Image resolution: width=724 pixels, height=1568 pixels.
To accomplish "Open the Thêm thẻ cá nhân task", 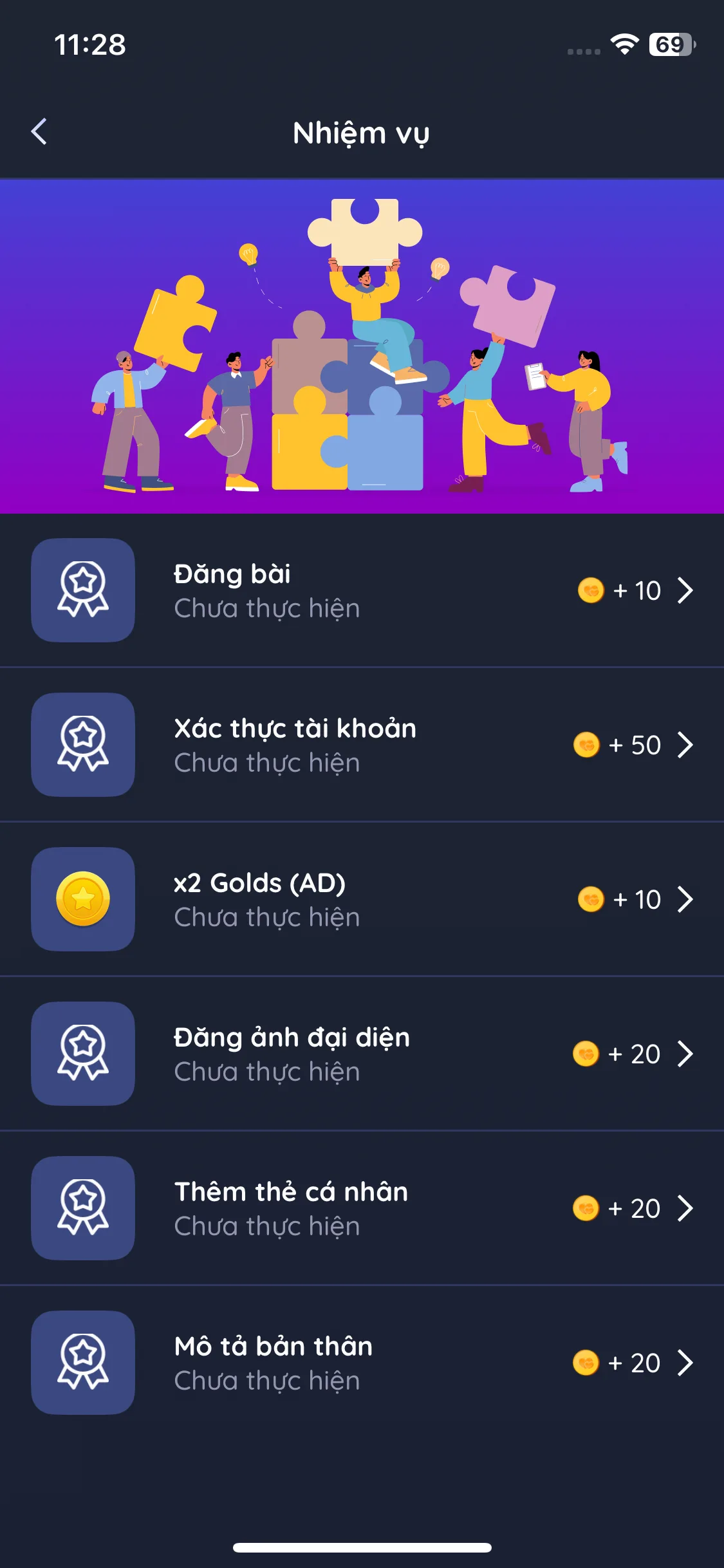I will (x=362, y=1208).
